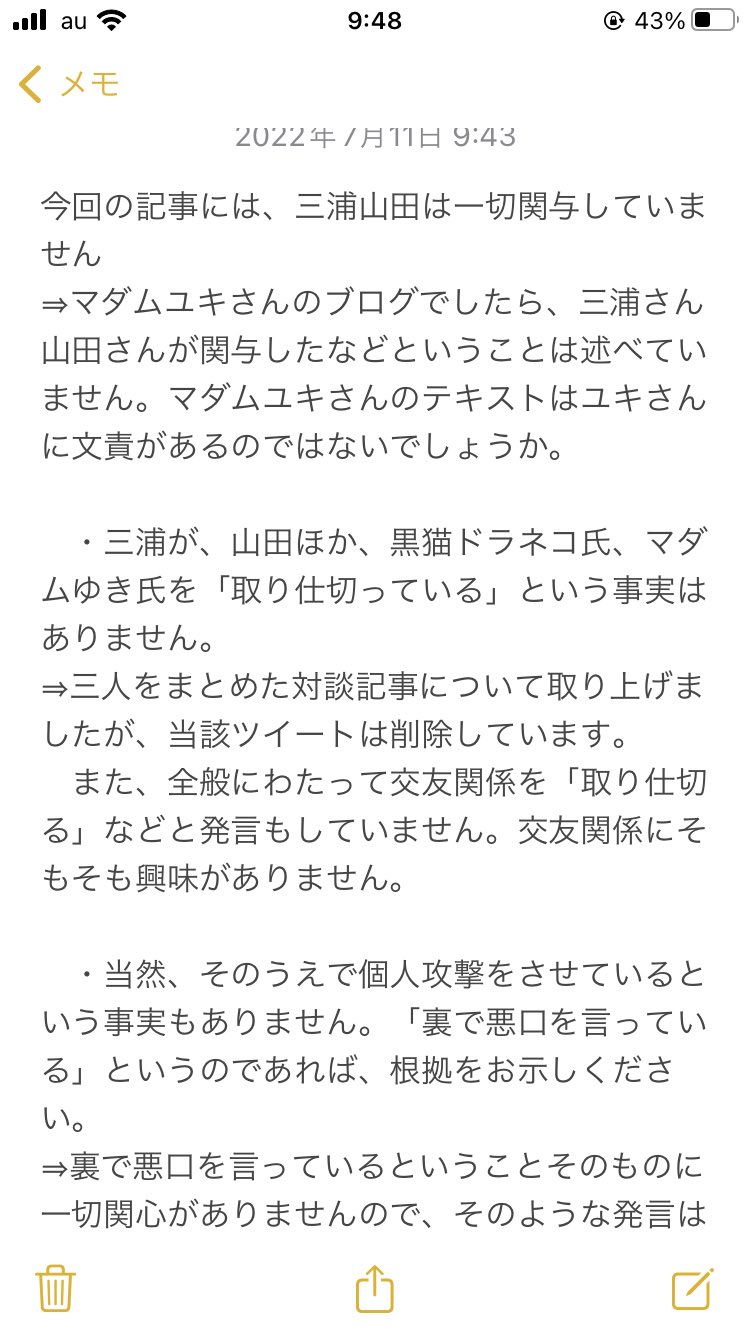The height and width of the screenshot is (1334, 750).
Task: Tap the note text to start editing
Action: point(375,700)
